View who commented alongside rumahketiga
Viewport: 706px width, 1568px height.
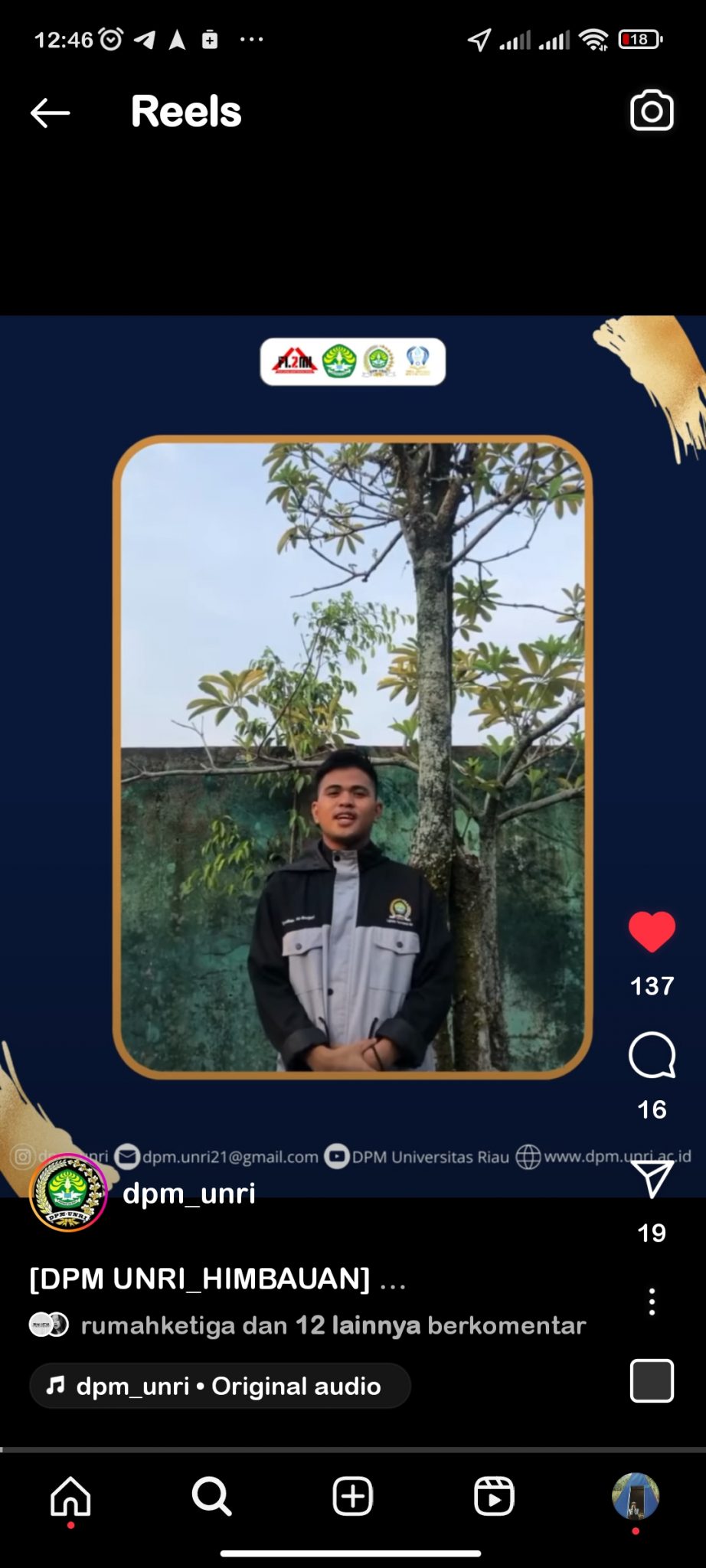[333, 1325]
